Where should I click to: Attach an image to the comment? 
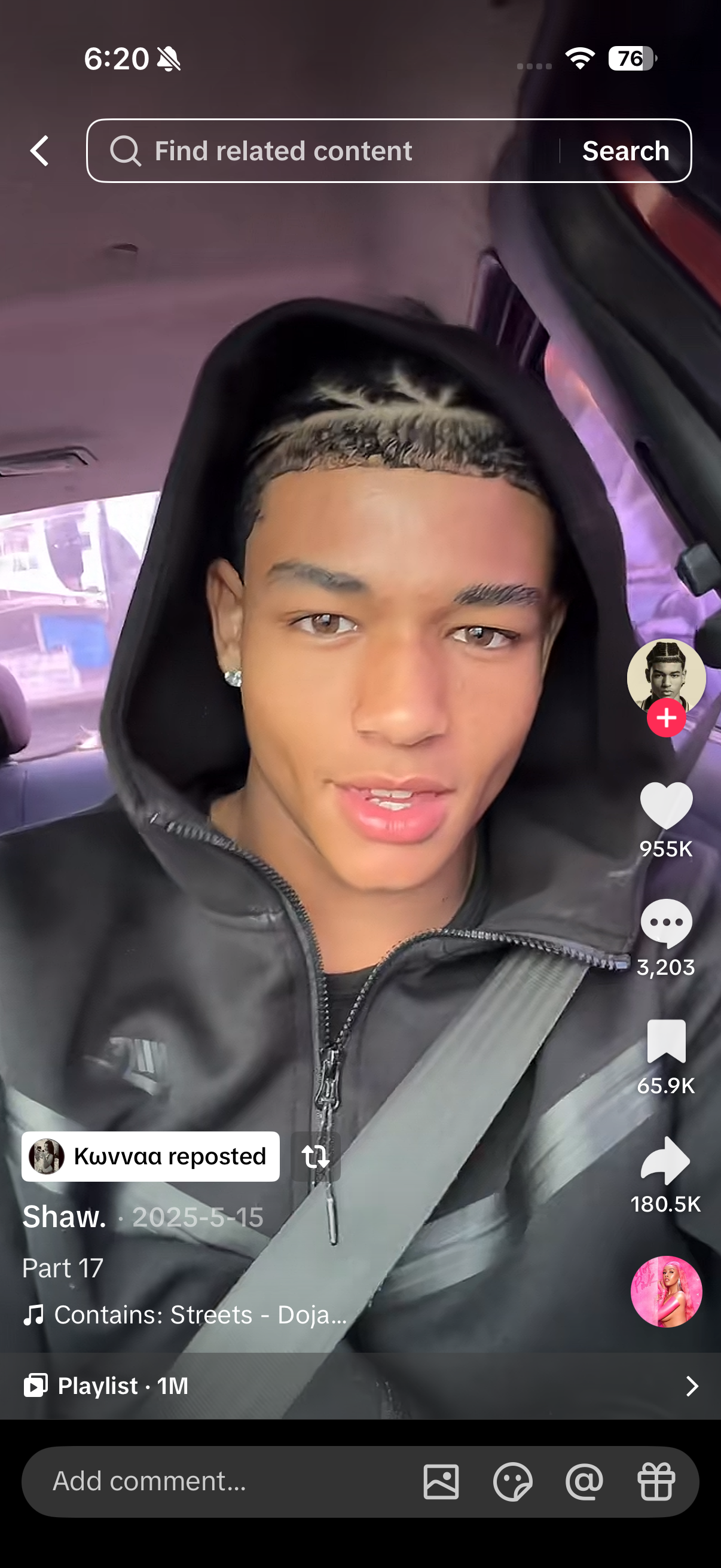click(441, 1482)
